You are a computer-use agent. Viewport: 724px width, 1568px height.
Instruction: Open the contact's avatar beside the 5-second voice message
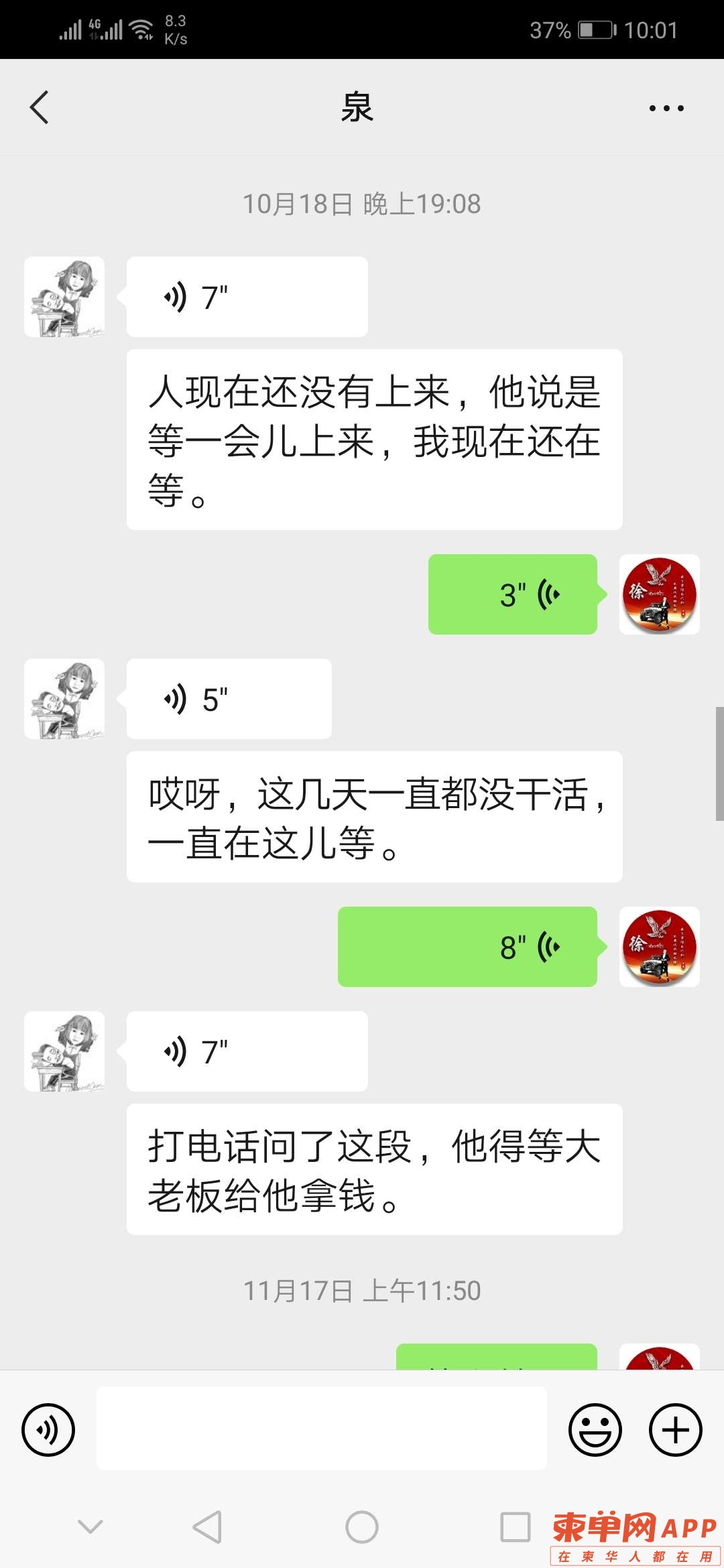[64, 699]
